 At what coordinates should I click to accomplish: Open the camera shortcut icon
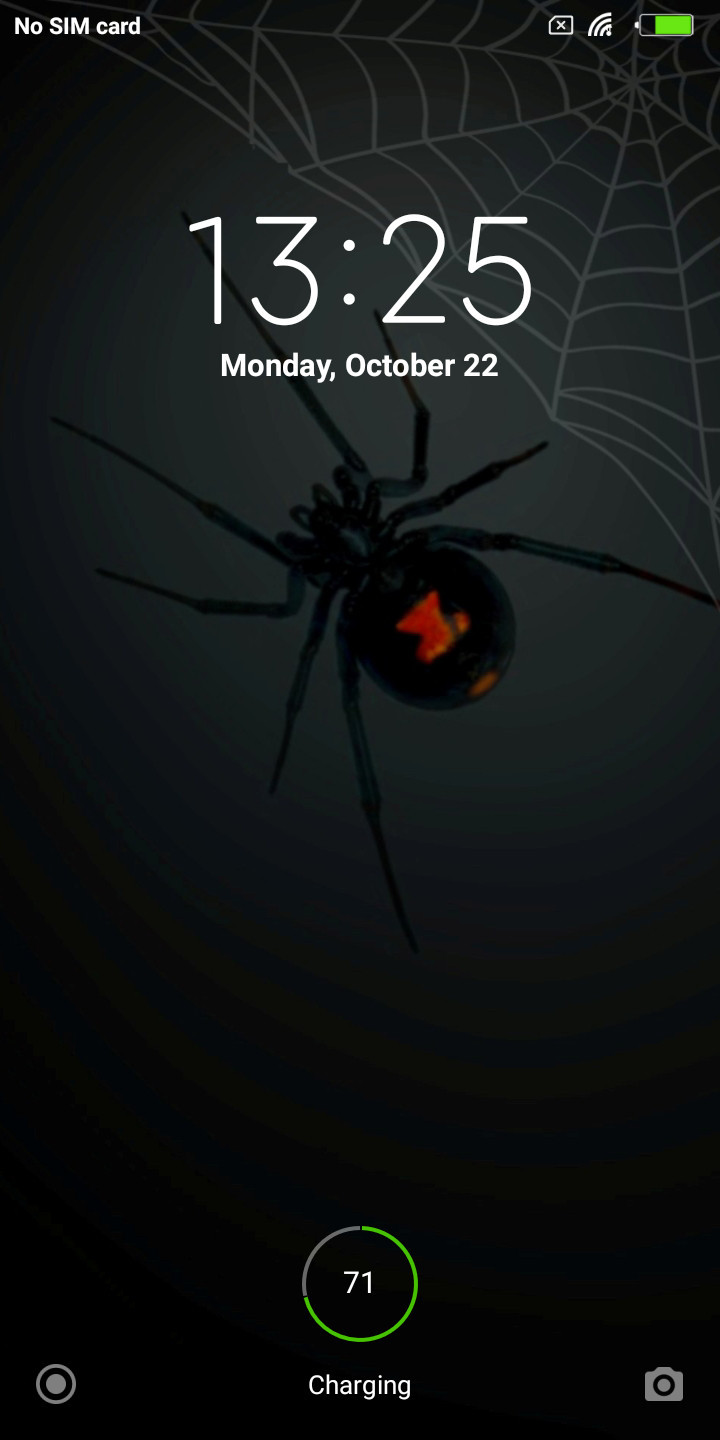(663, 1384)
